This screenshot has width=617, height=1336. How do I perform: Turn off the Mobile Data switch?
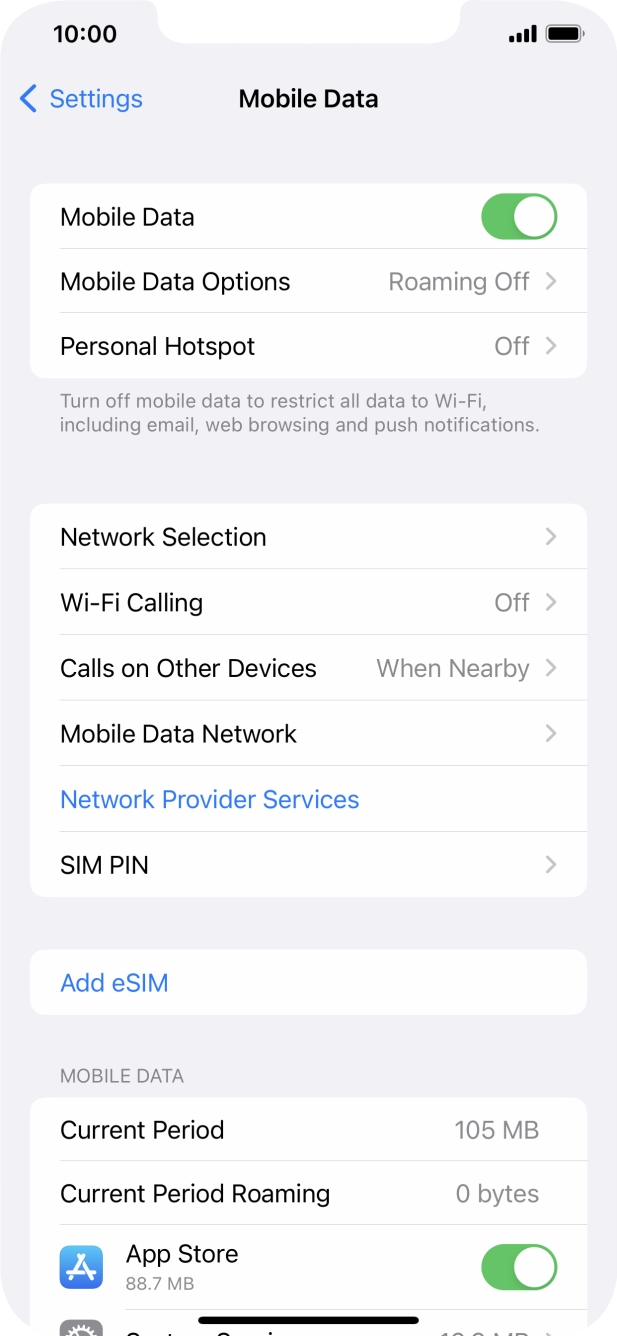point(518,217)
